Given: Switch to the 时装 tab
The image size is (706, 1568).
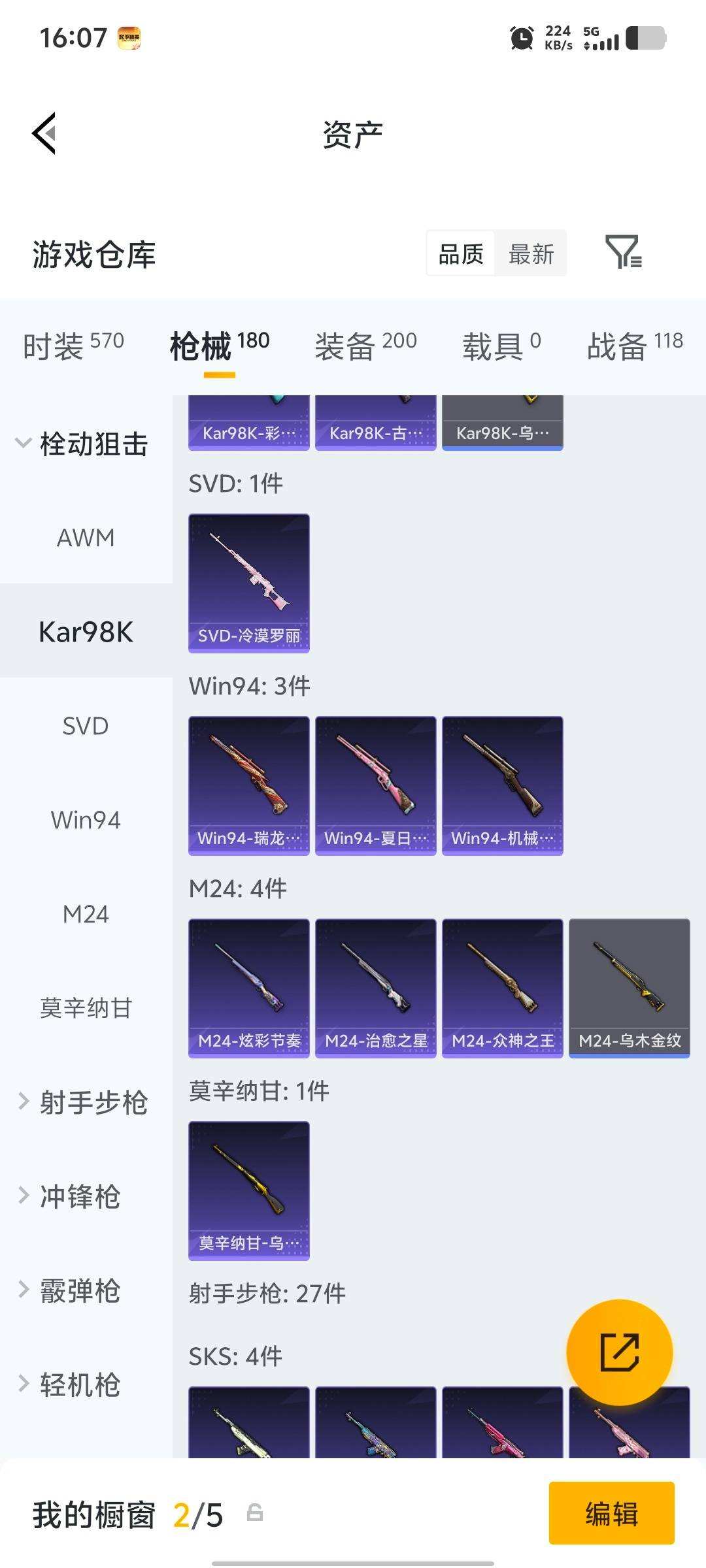Looking at the screenshot, I should click(73, 346).
